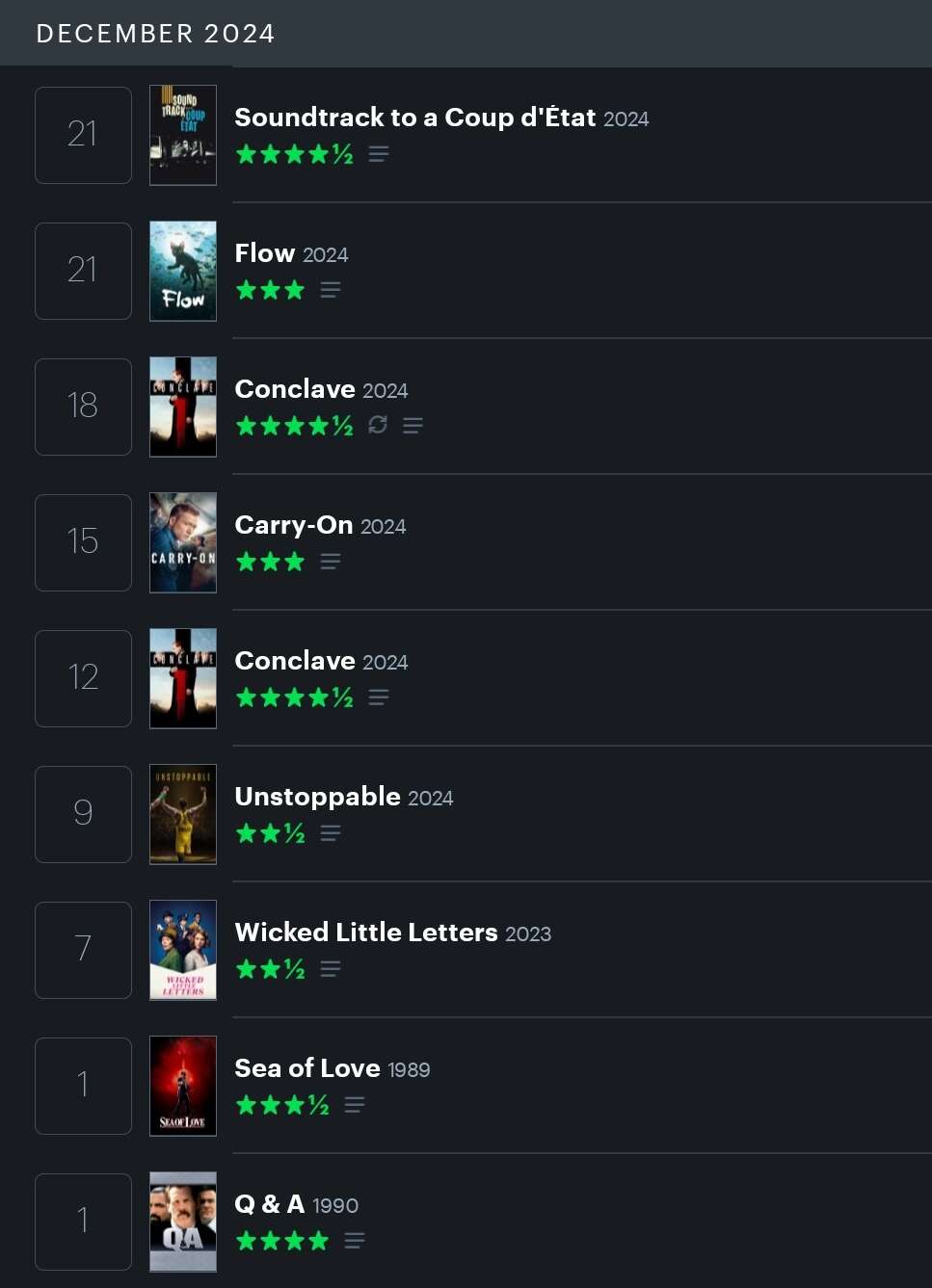Image resolution: width=932 pixels, height=1288 pixels.
Task: Open the review icon for Soundtrack to a Coup d'État
Action: [379, 154]
